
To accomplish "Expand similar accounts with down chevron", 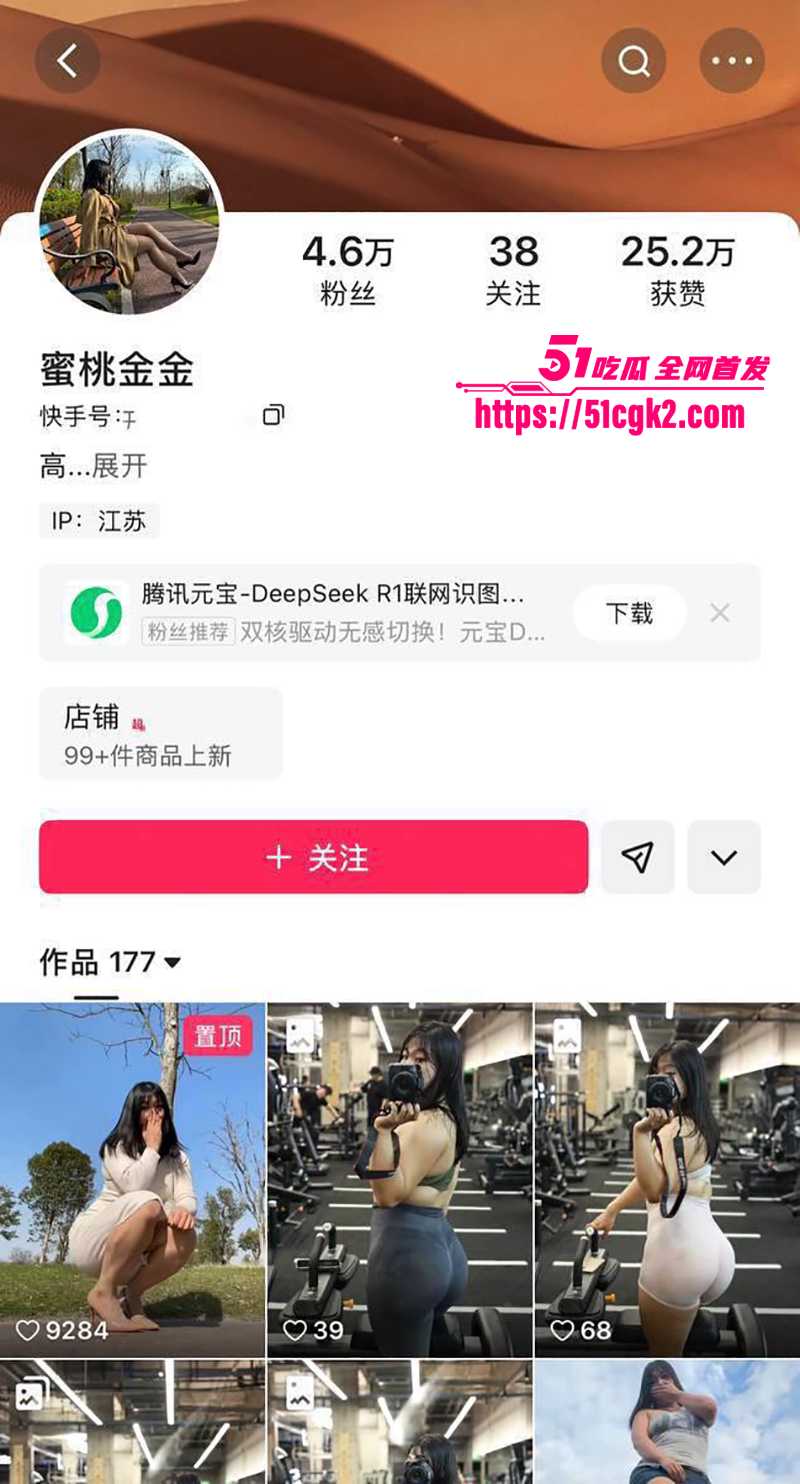I will 724,857.
